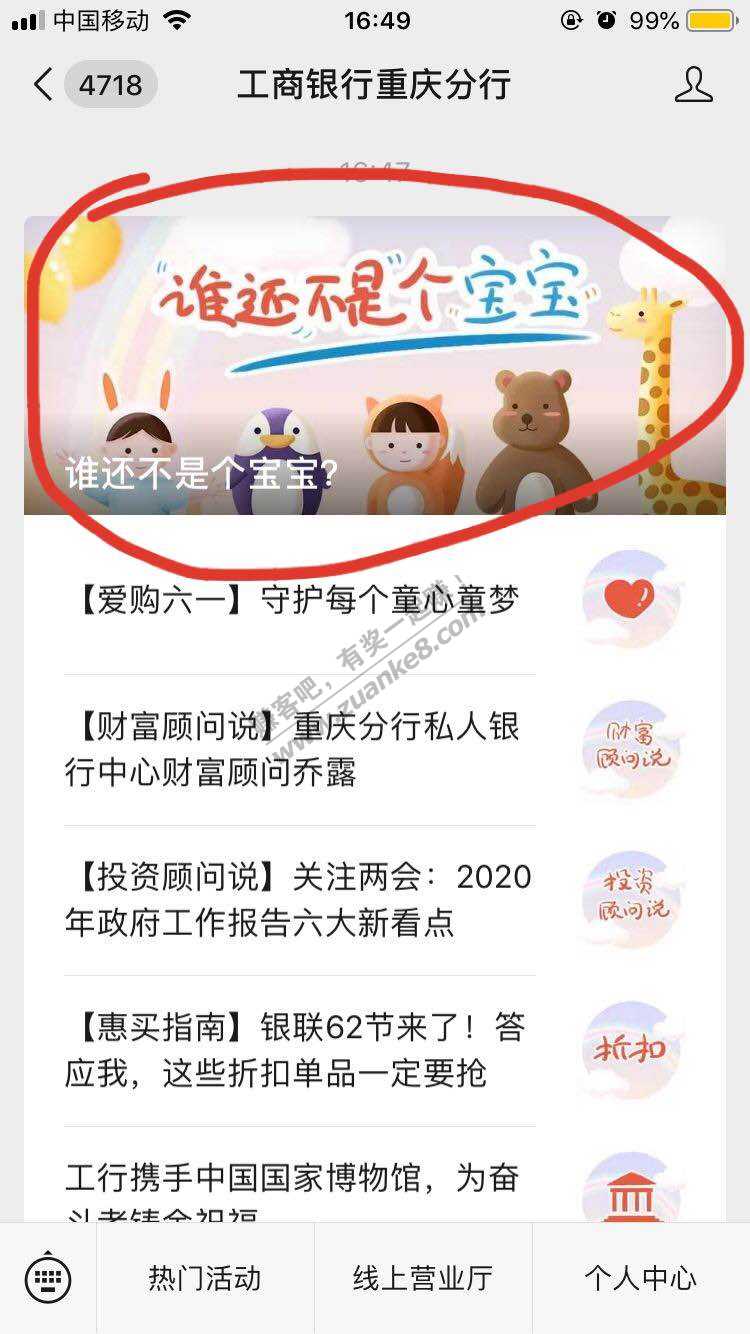Switch to keyboard input mode
Image resolution: width=750 pixels, height=1334 pixels.
[x=48, y=1278]
